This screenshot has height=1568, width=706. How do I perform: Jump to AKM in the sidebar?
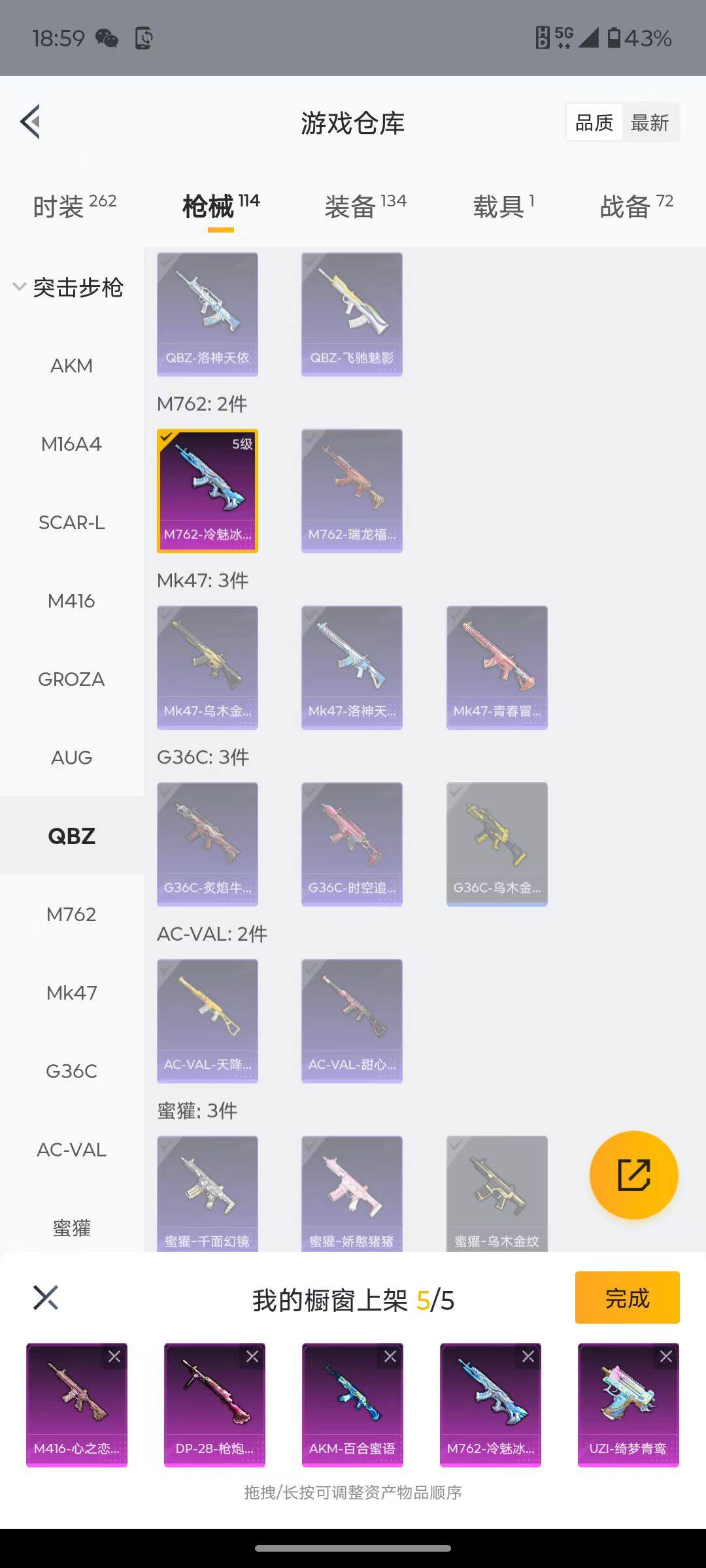71,366
